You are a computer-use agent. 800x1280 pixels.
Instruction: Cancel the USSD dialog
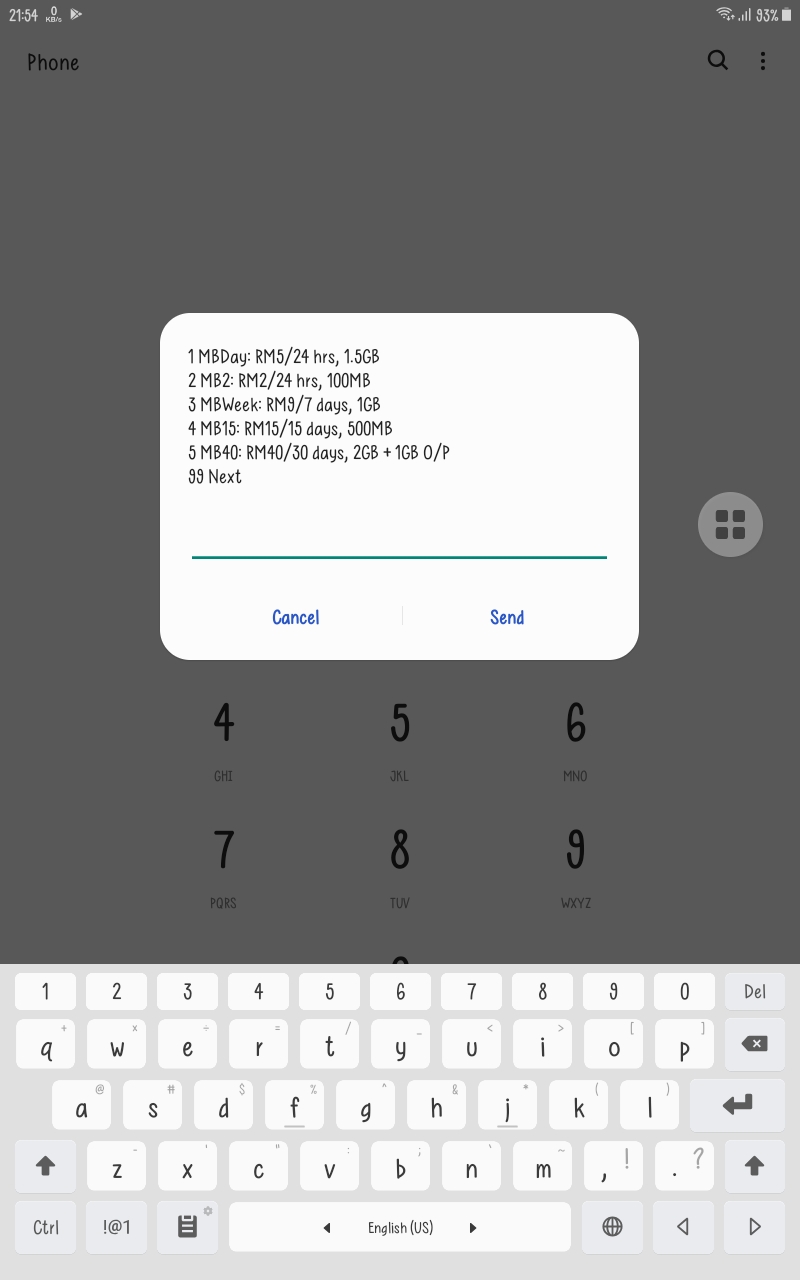click(296, 617)
